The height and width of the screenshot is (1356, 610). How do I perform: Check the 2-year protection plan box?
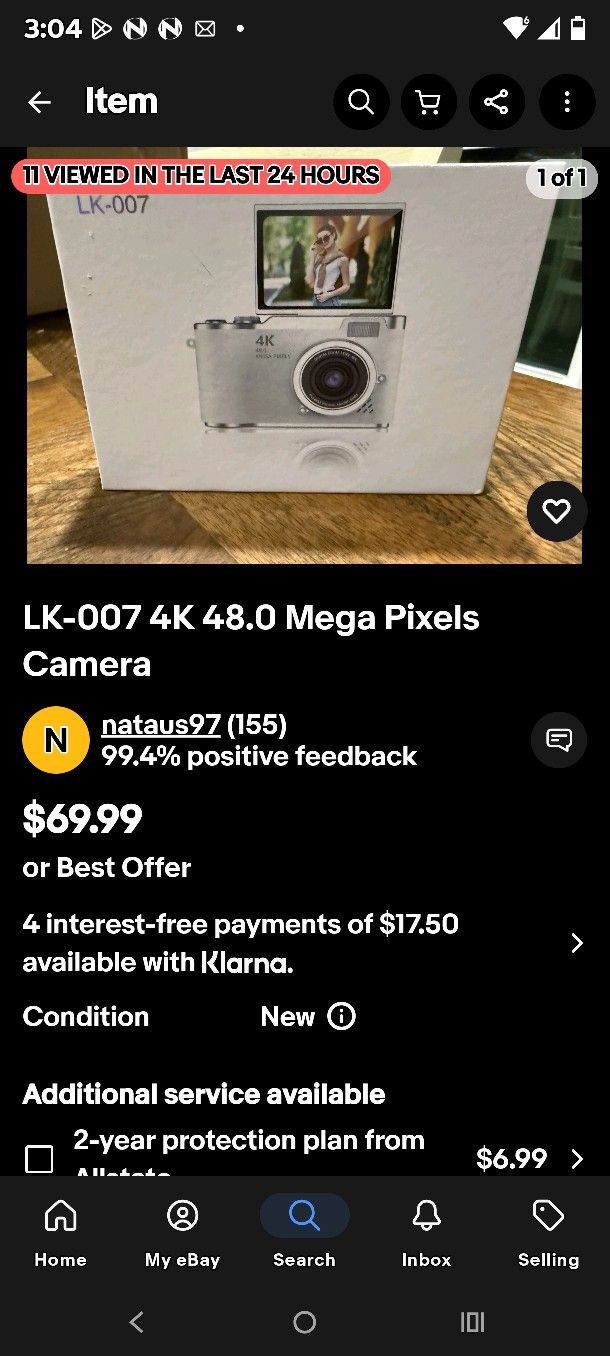pos(39,1159)
